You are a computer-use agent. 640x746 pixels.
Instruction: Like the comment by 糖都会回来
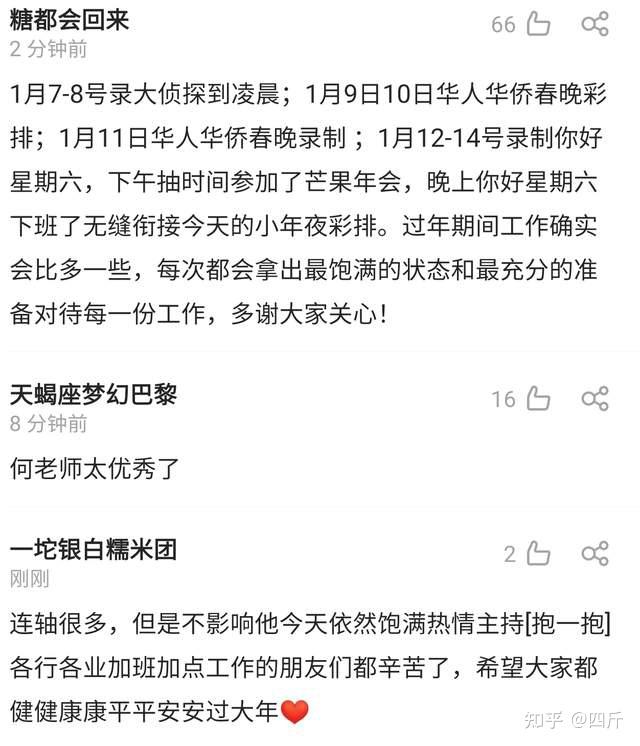pos(538,24)
